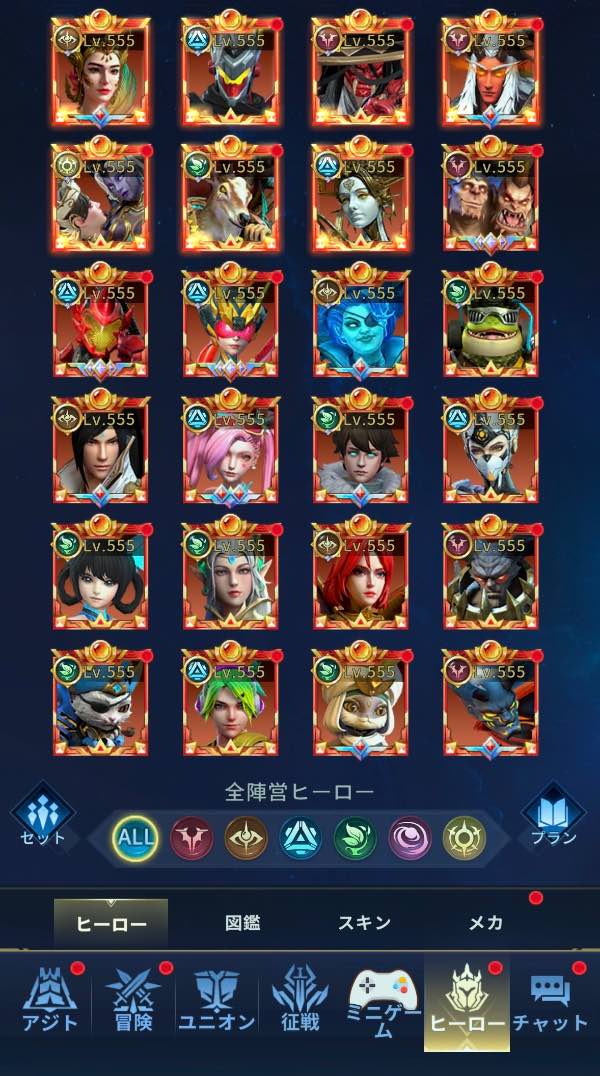
Task: Go to アジト in bottom navigation
Action: pos(50,1001)
